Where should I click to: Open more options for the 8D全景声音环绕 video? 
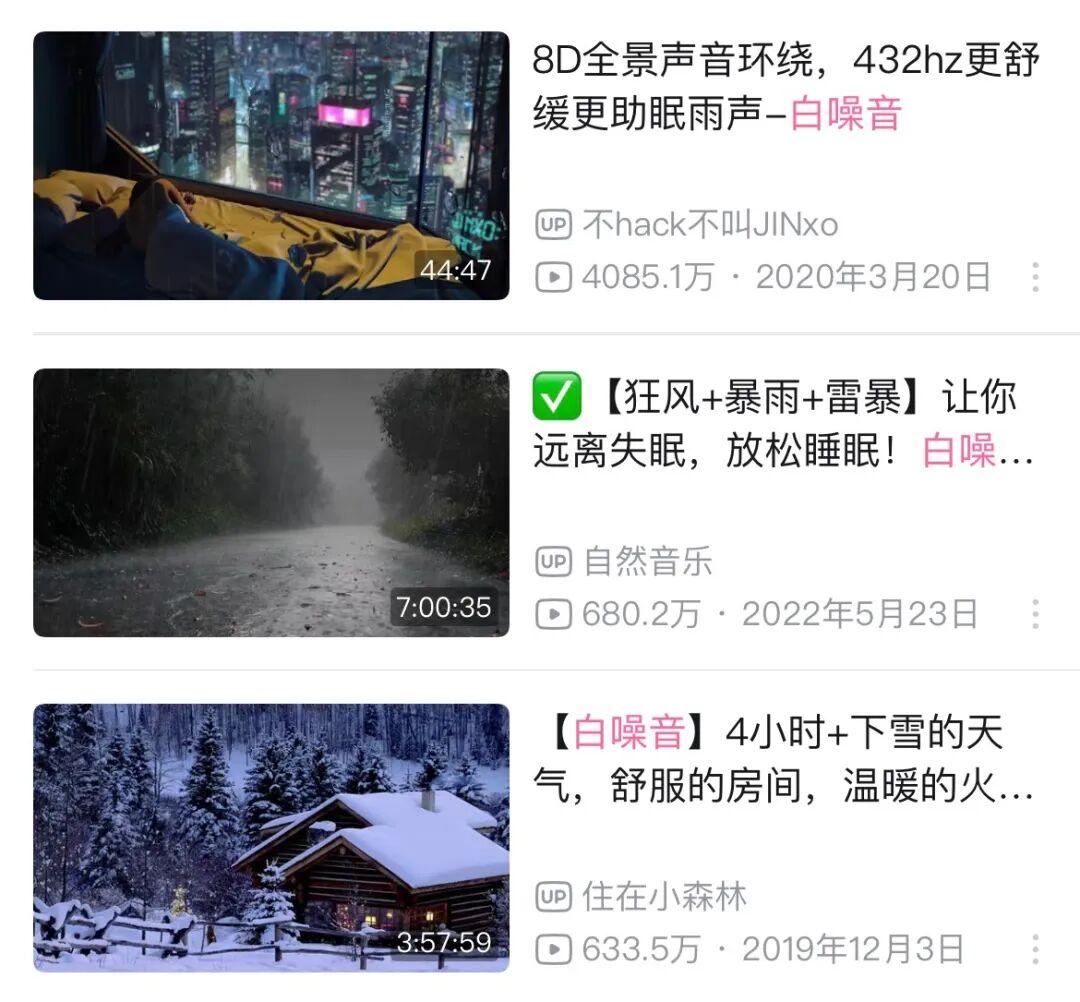click(x=1035, y=277)
